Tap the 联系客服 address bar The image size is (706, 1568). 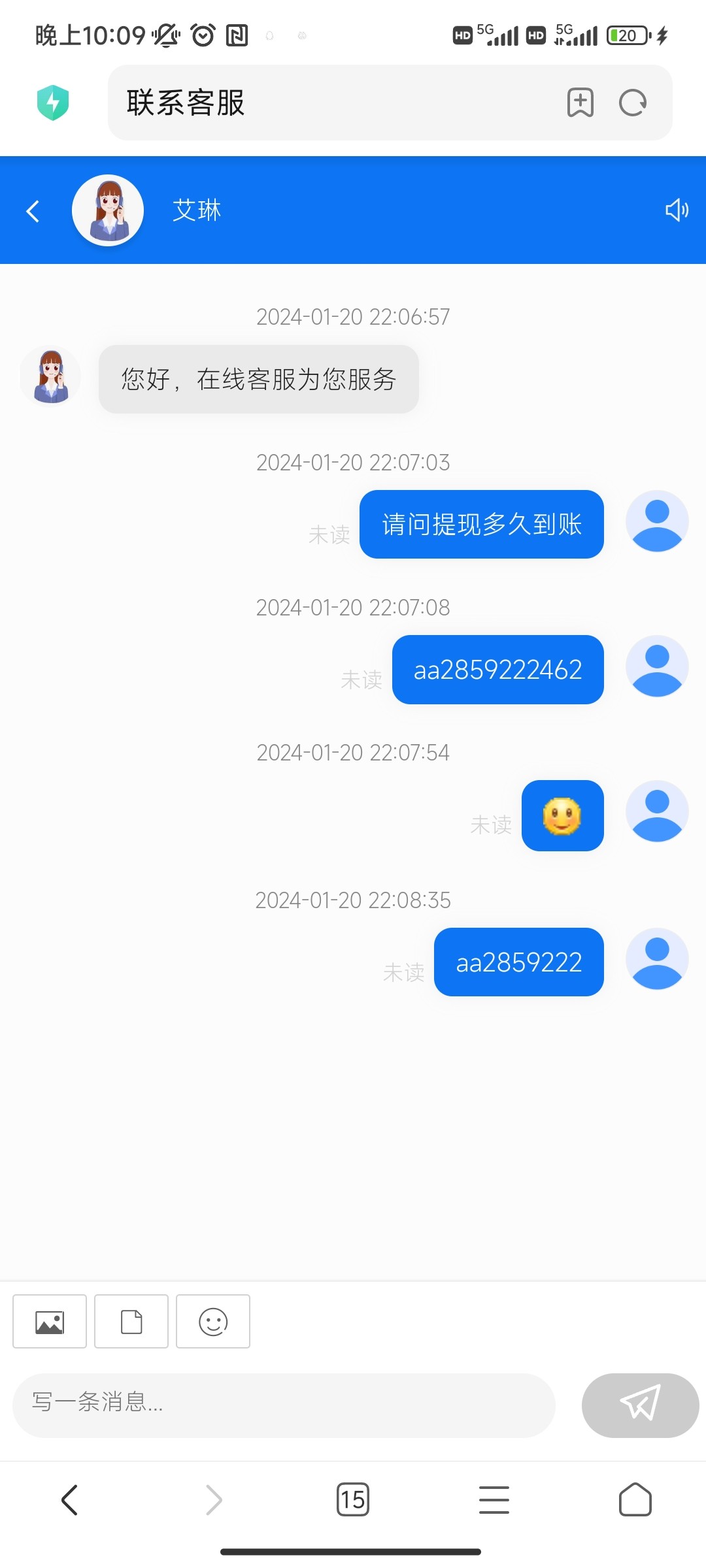327,103
